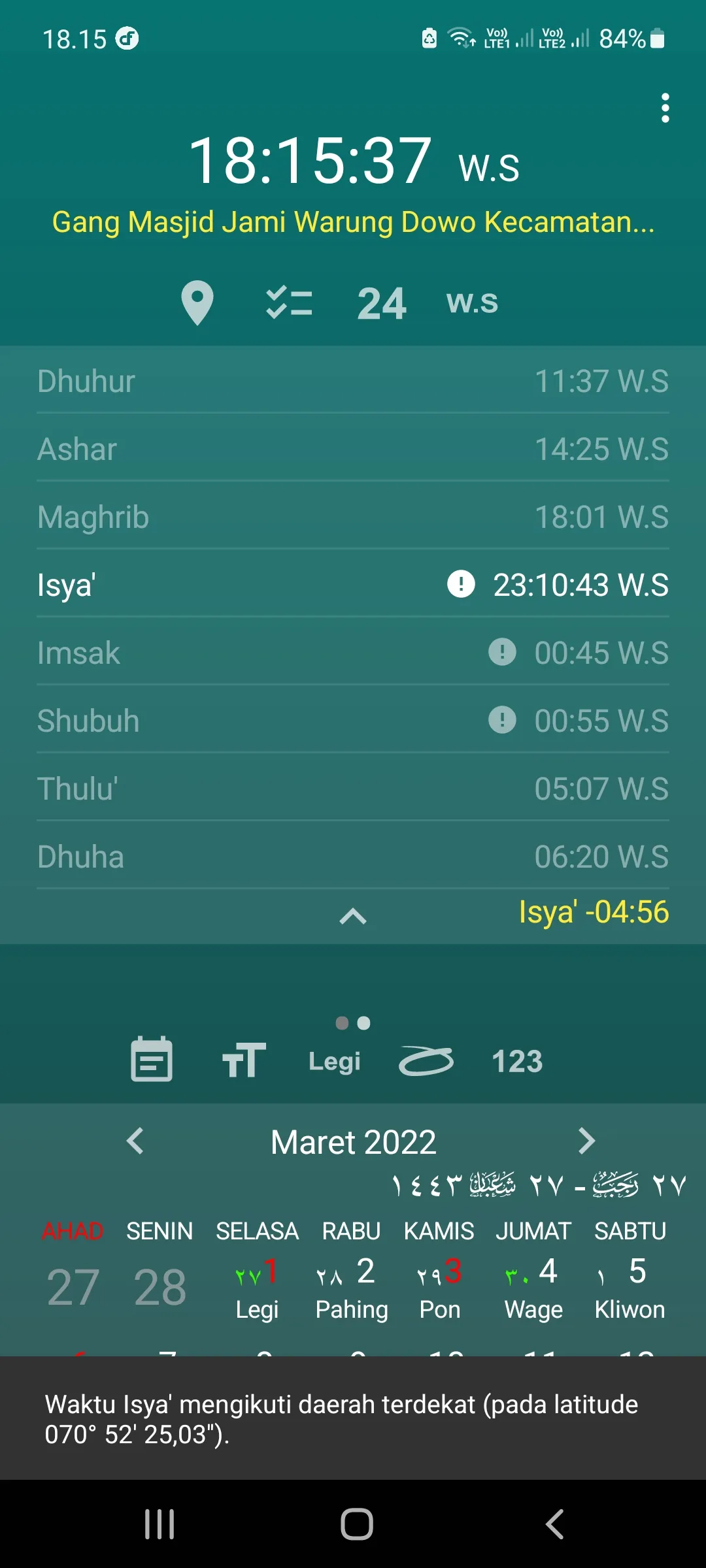Show the warning info for Shubuh
This screenshot has height=1568, width=706.
[502, 720]
